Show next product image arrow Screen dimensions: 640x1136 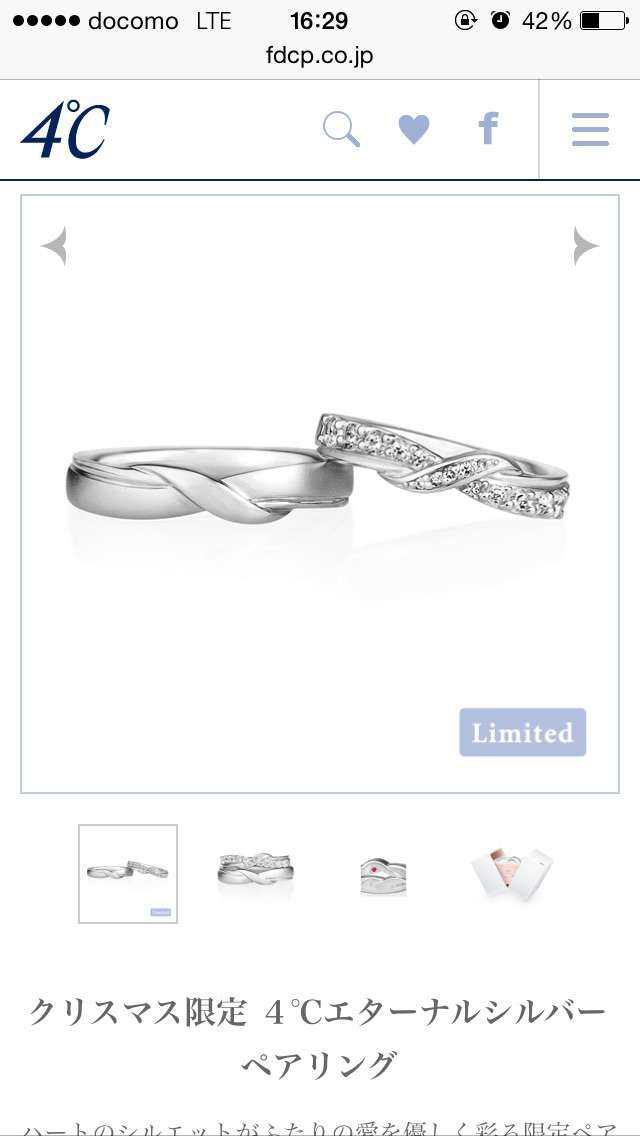tap(586, 246)
